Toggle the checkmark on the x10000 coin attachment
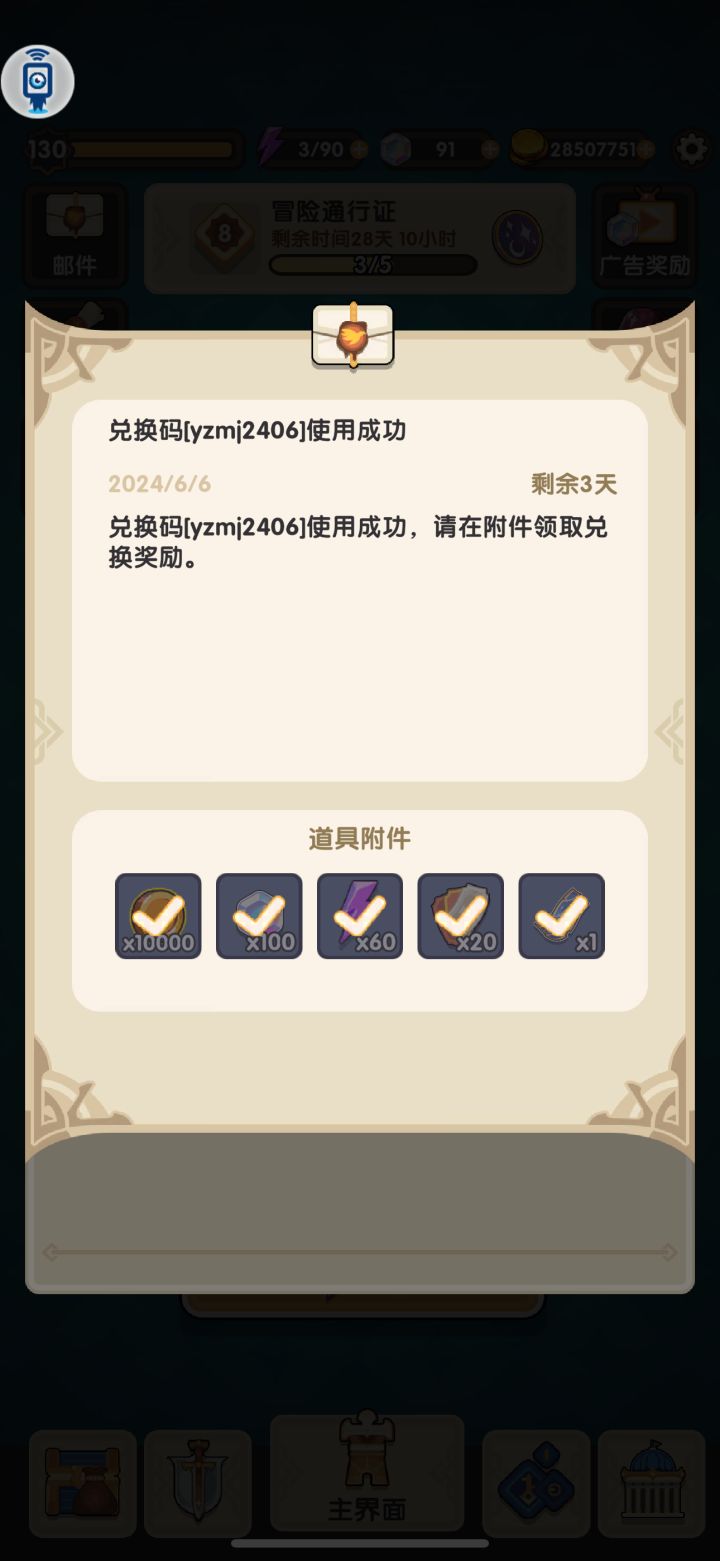Image resolution: width=720 pixels, height=1561 pixels. tap(157, 915)
